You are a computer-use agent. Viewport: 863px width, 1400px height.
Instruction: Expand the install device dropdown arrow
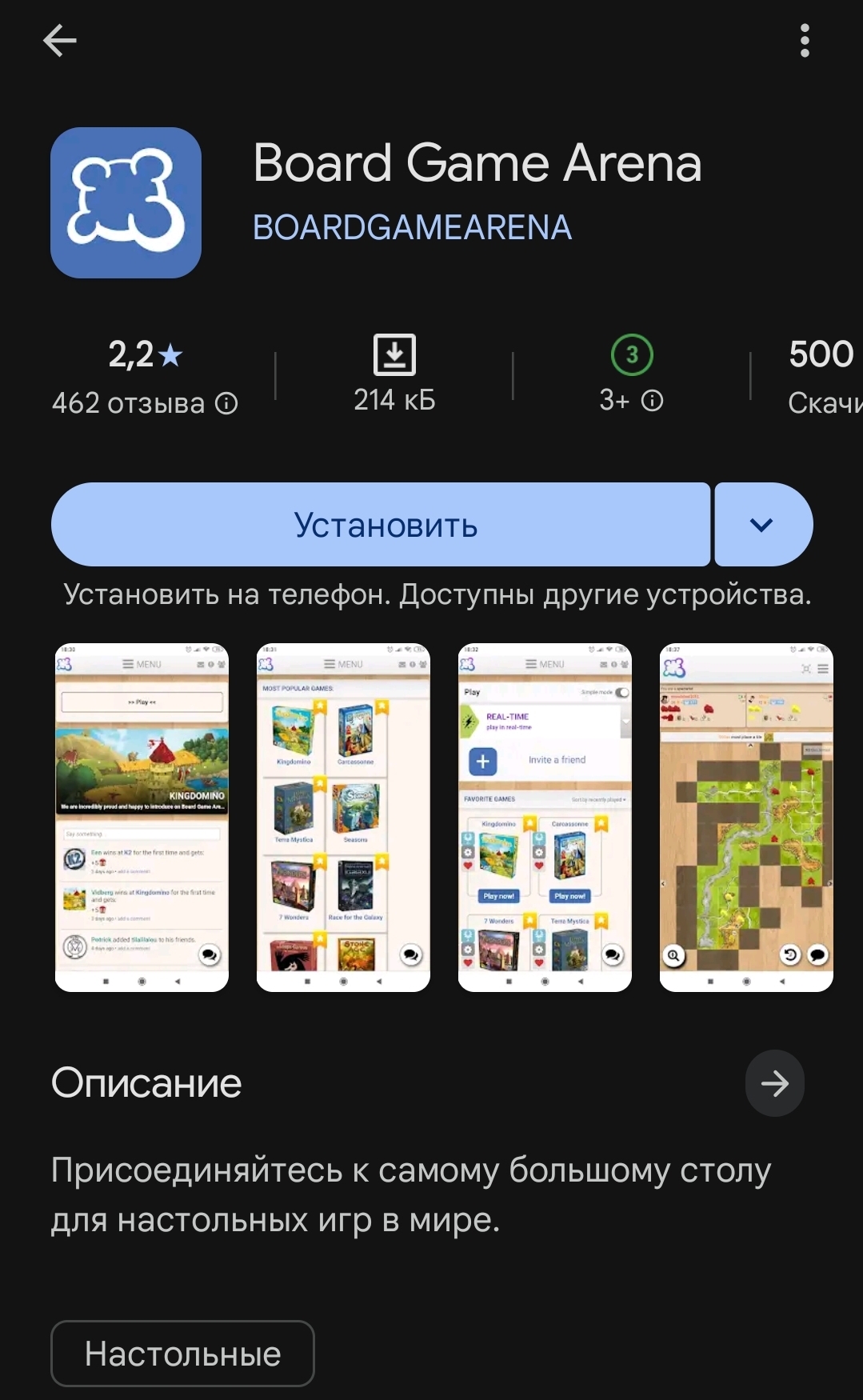click(x=763, y=525)
